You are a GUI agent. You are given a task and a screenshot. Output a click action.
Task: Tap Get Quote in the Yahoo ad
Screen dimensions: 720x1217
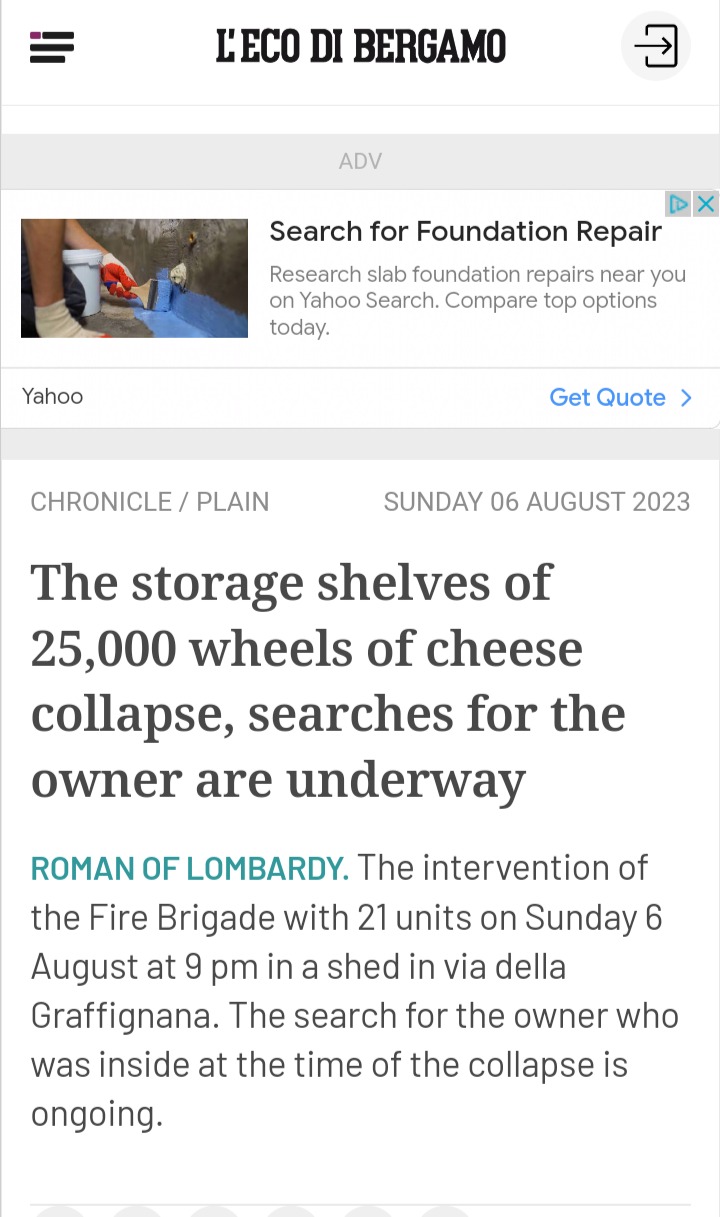620,397
